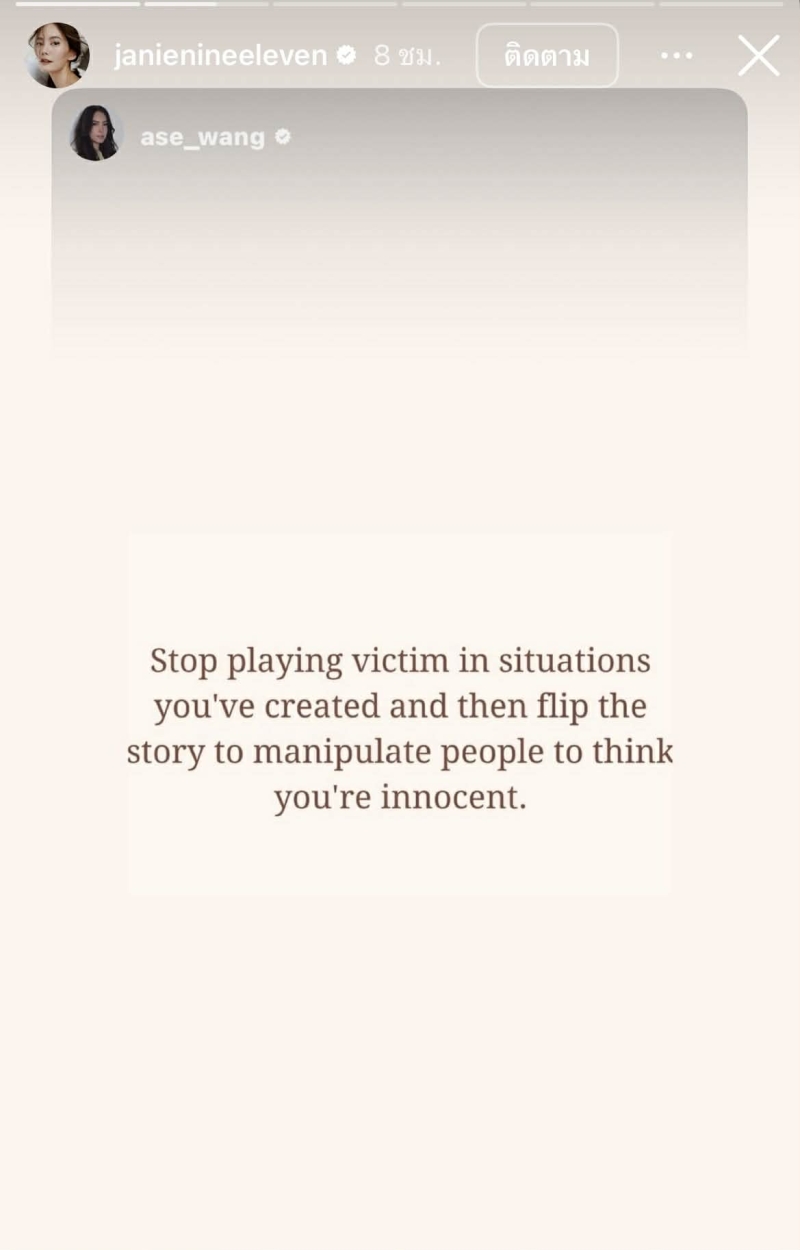This screenshot has width=800, height=1250.
Task: Open the three-dot overflow menu
Action: click(x=677, y=56)
